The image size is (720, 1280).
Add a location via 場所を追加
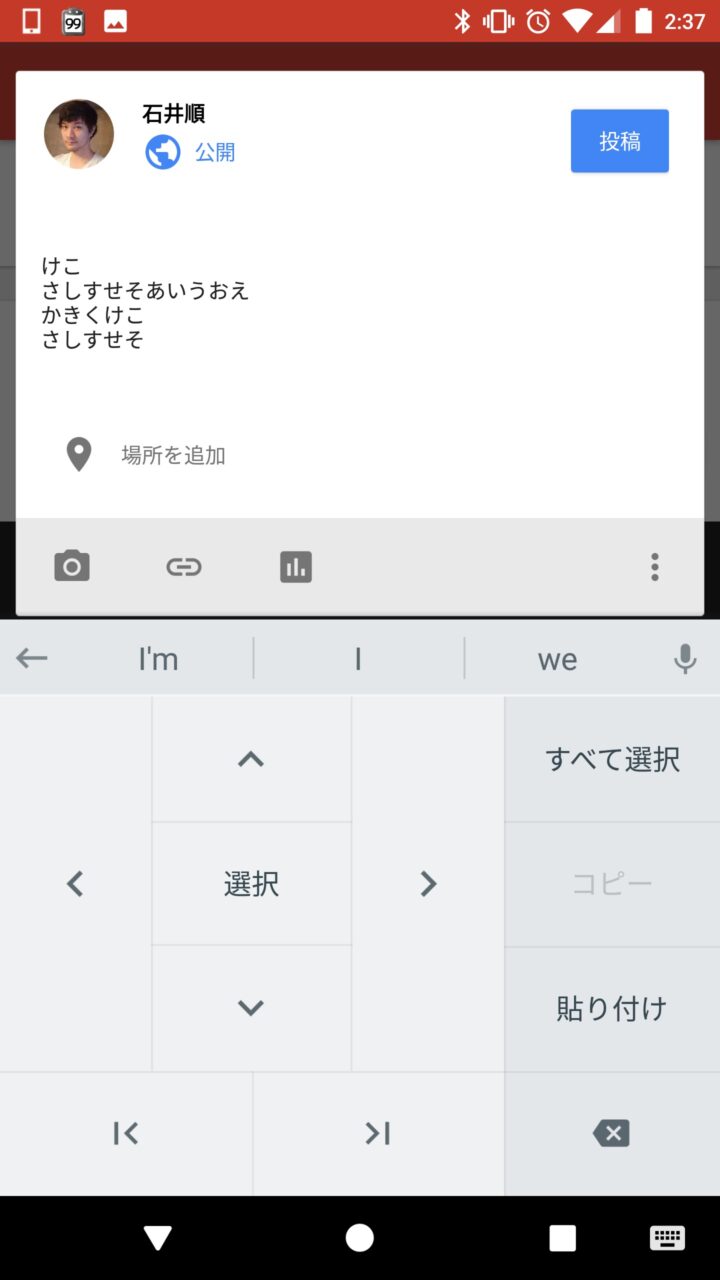[173, 455]
